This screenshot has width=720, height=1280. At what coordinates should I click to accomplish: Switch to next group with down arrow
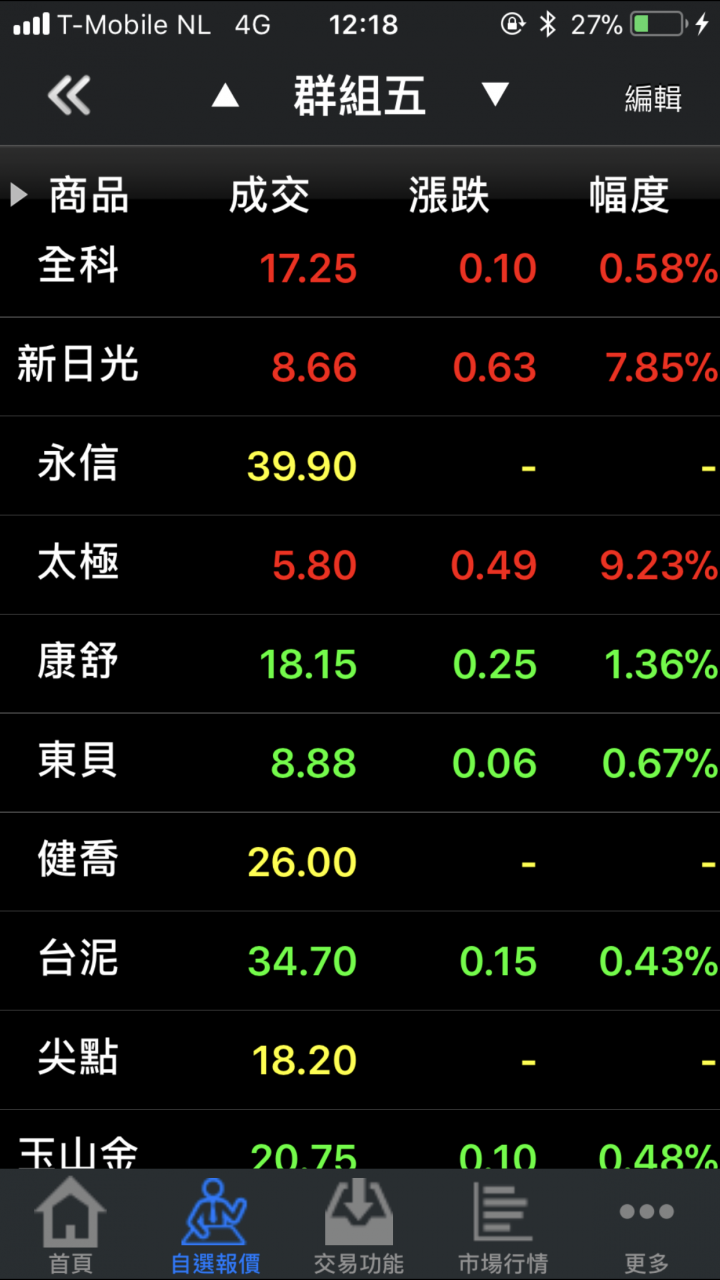(495, 95)
